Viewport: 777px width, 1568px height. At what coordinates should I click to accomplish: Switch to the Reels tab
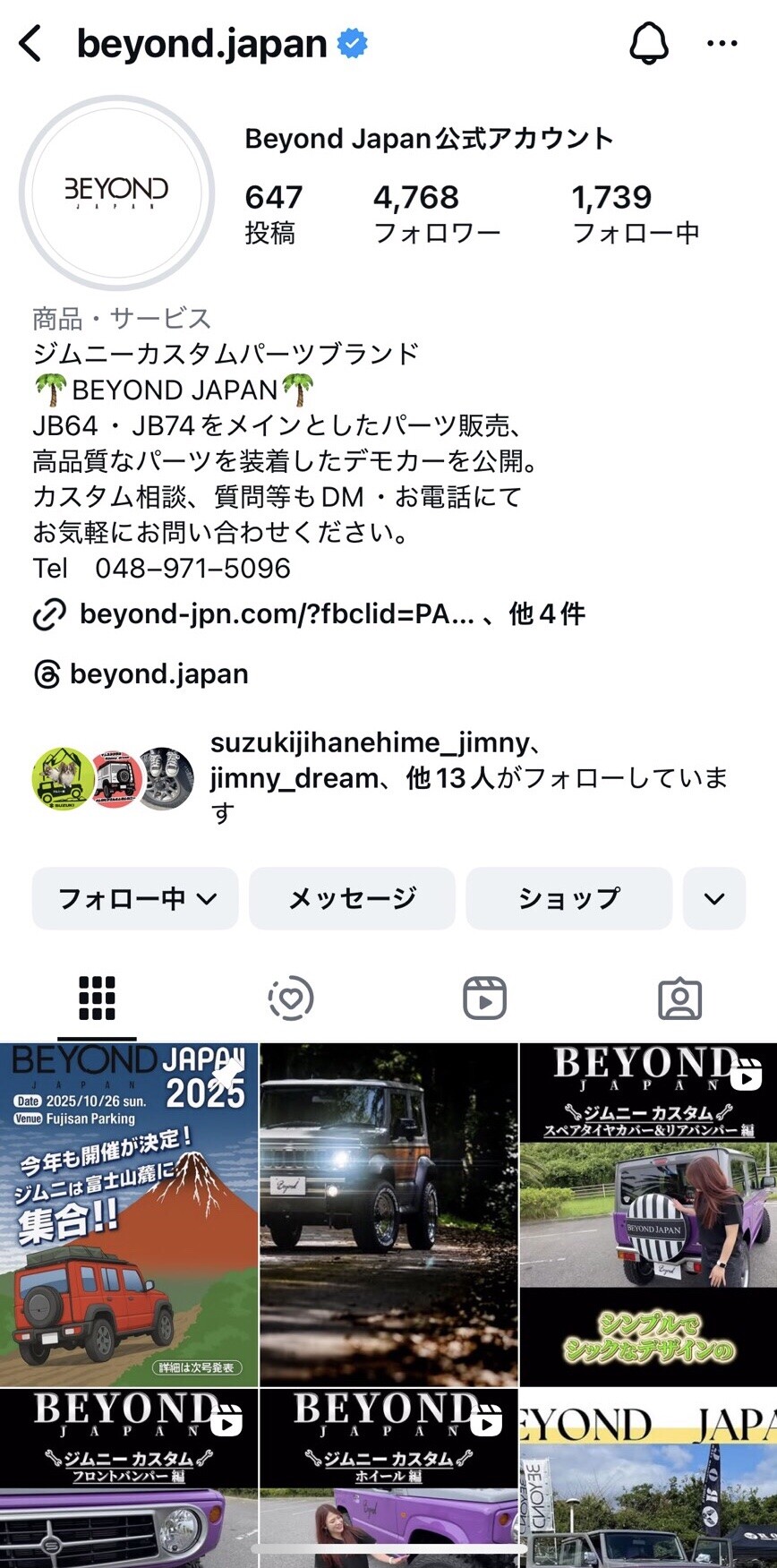click(484, 998)
